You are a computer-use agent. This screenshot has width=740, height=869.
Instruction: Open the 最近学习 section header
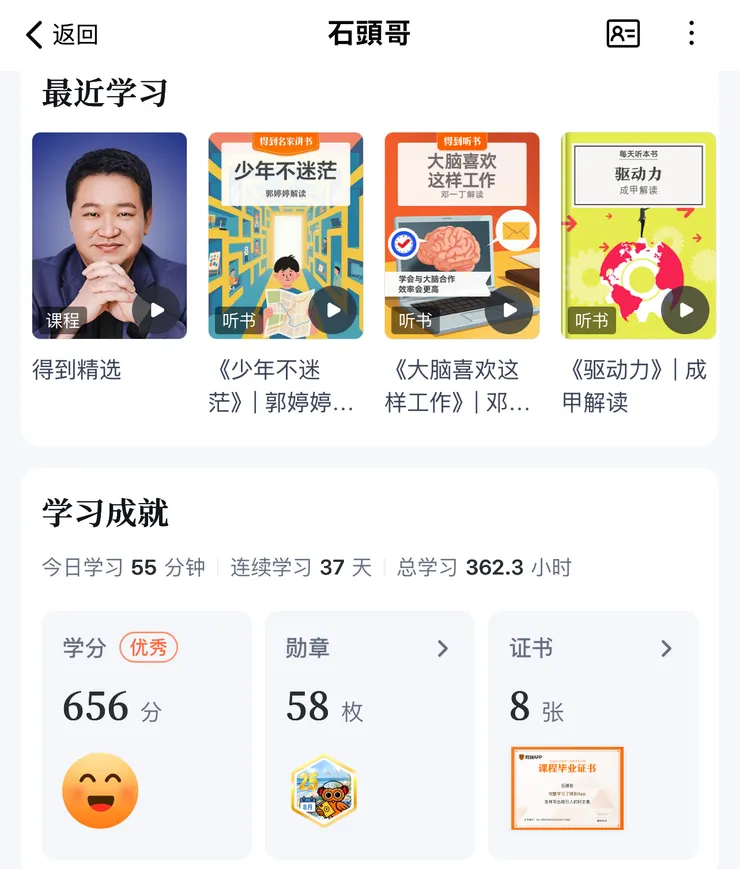[x=96, y=93]
